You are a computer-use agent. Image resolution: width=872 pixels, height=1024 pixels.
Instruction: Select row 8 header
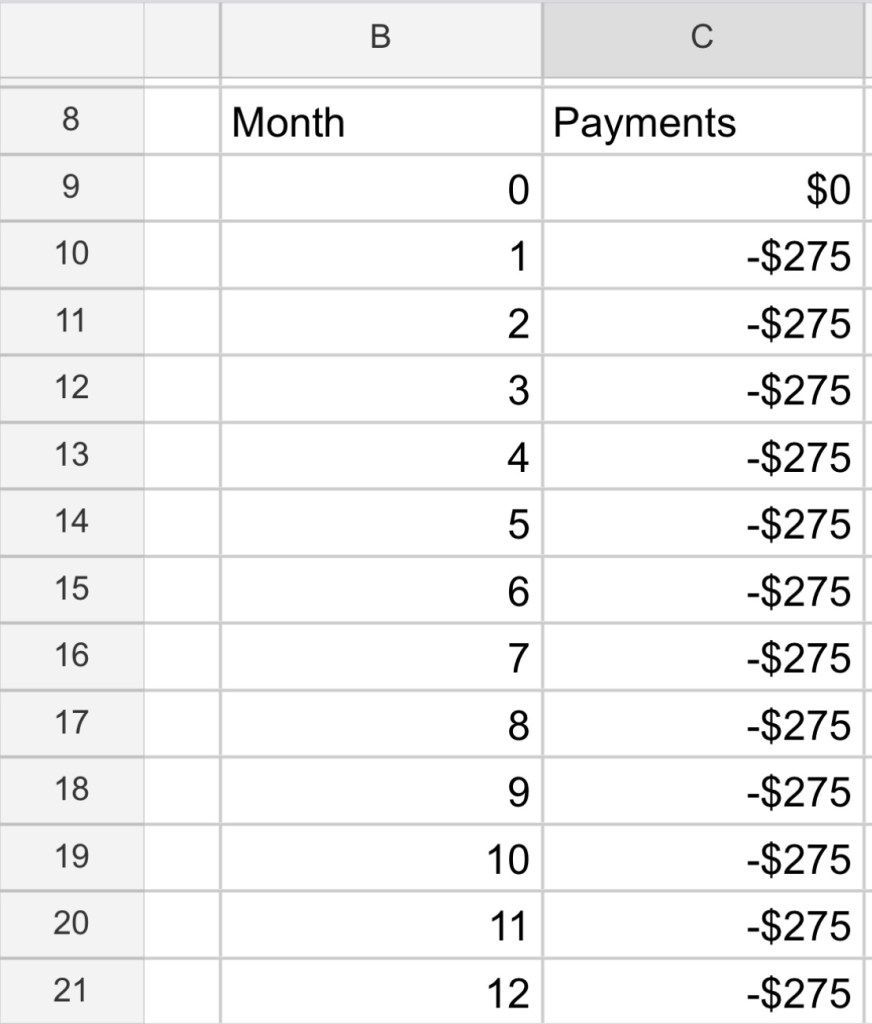pos(70,121)
